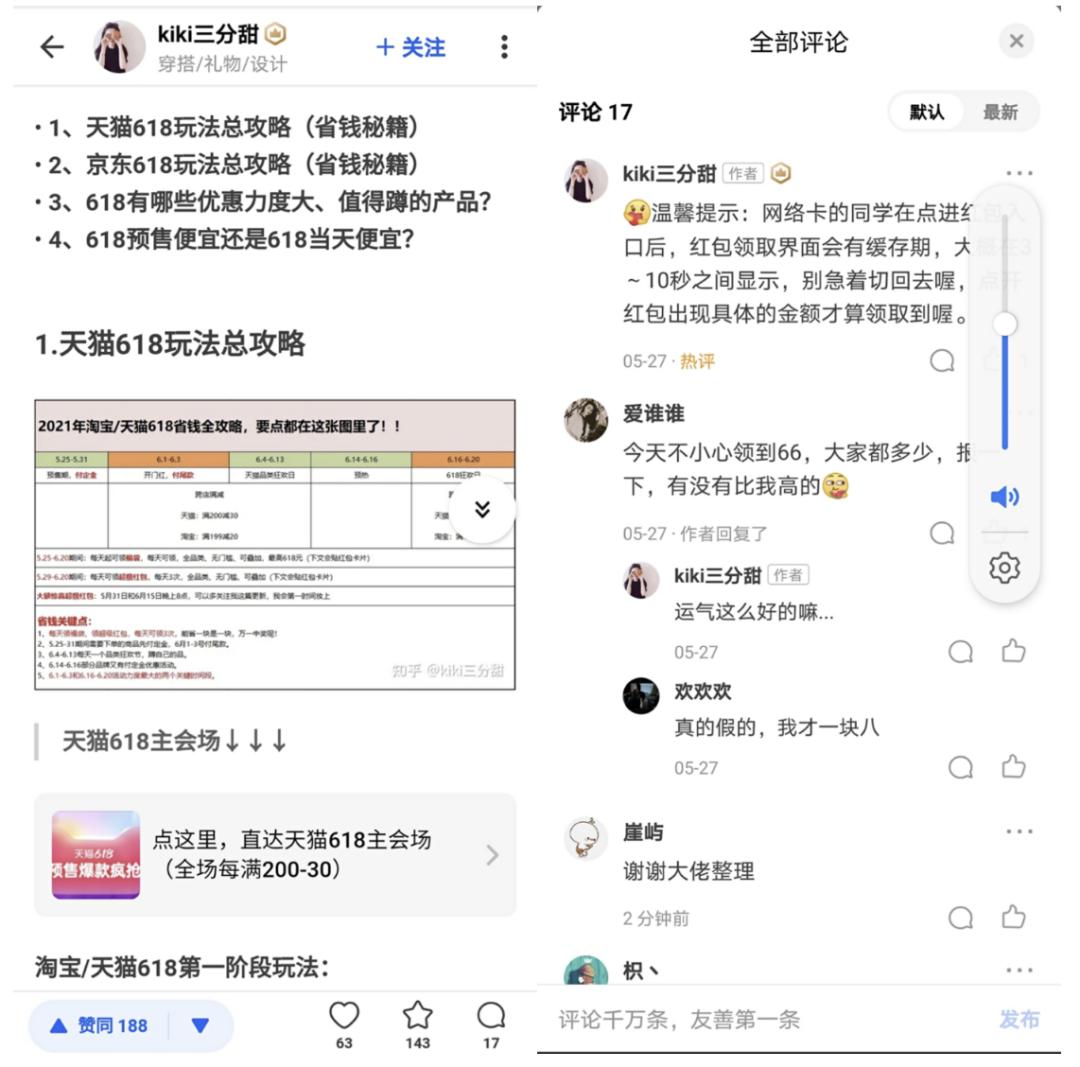Like the article with heart icon
1080x1067 pixels.
click(x=344, y=1024)
